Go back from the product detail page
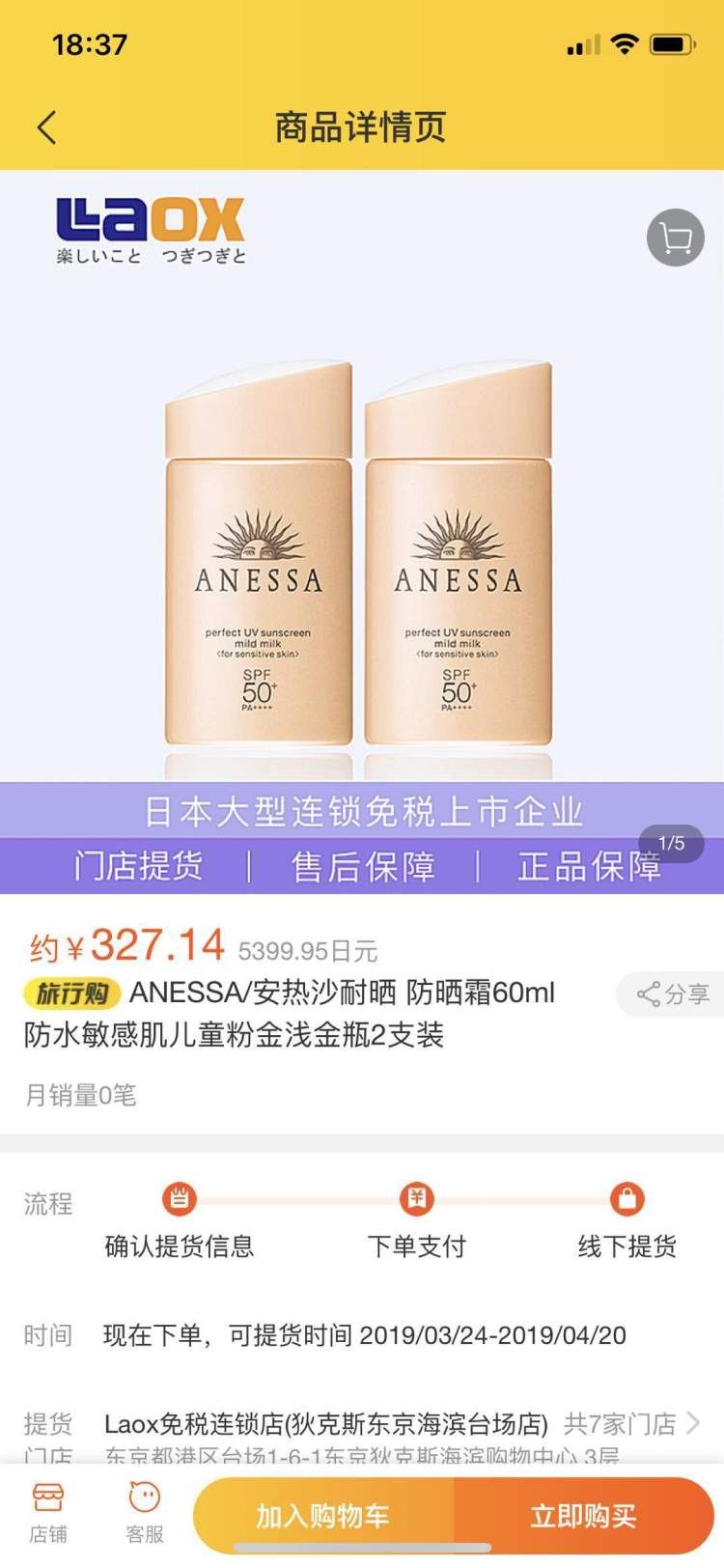 click(46, 127)
